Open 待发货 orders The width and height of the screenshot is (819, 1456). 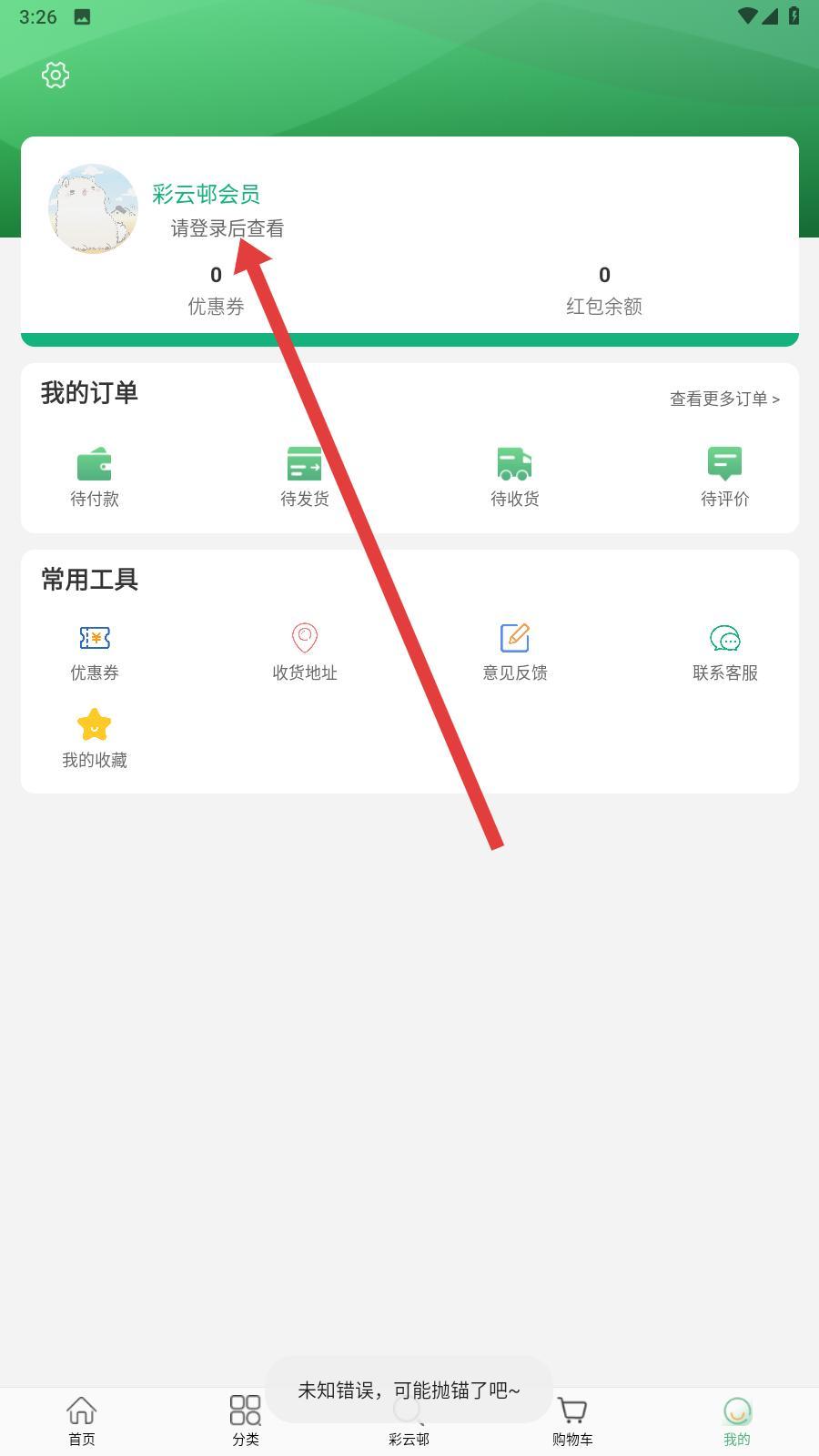pyautogui.click(x=304, y=476)
